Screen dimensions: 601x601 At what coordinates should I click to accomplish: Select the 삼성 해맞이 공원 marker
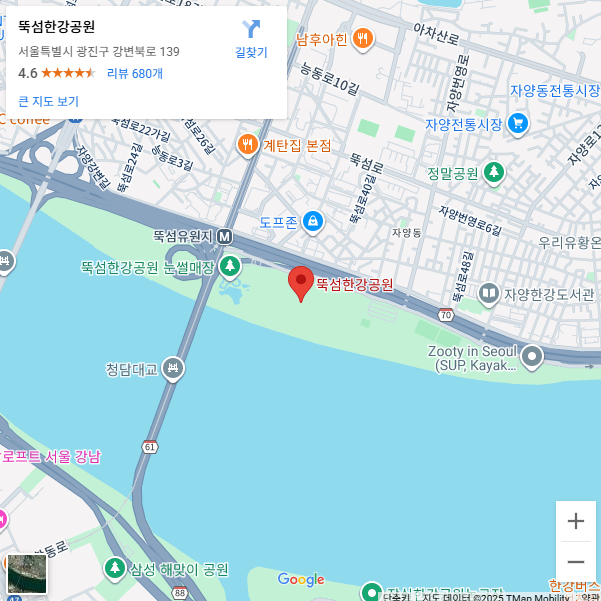[116, 568]
